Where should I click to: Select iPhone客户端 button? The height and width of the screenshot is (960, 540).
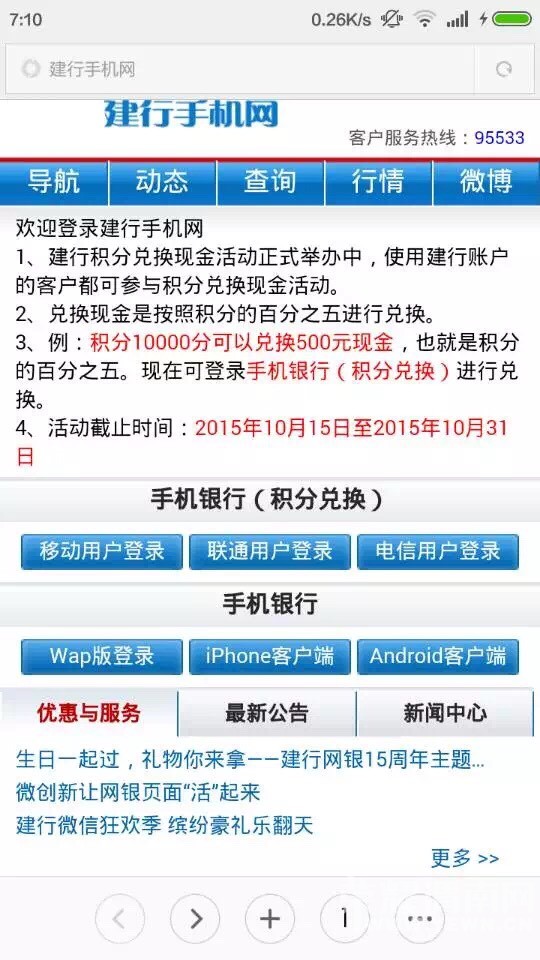click(x=270, y=657)
